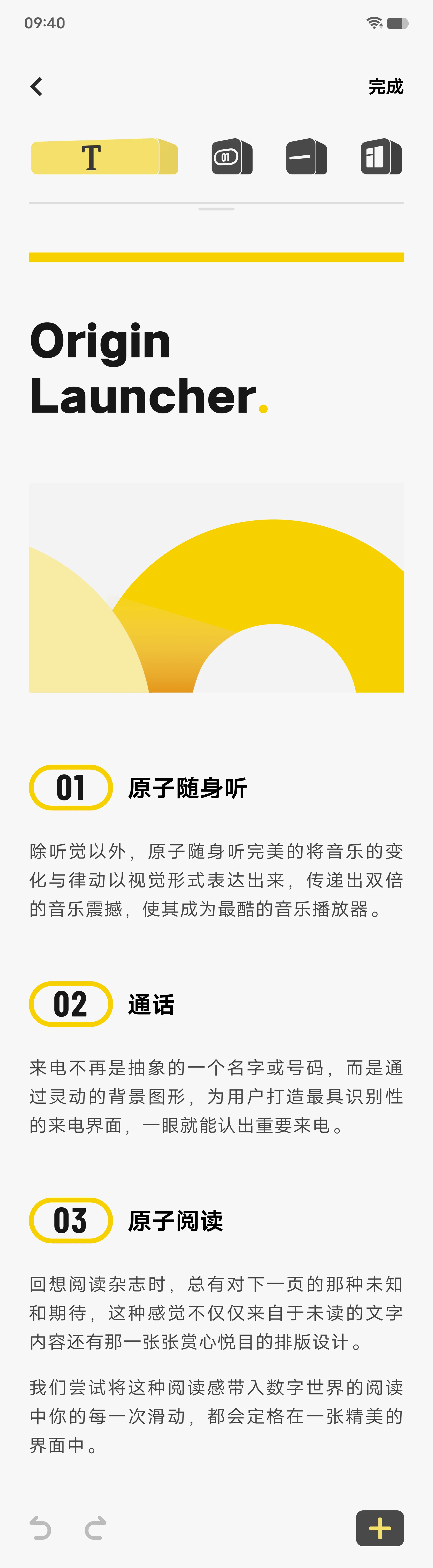Viewport: 433px width, 1568px height.
Task: Select the yellow abstract image block
Action: pos(216,587)
